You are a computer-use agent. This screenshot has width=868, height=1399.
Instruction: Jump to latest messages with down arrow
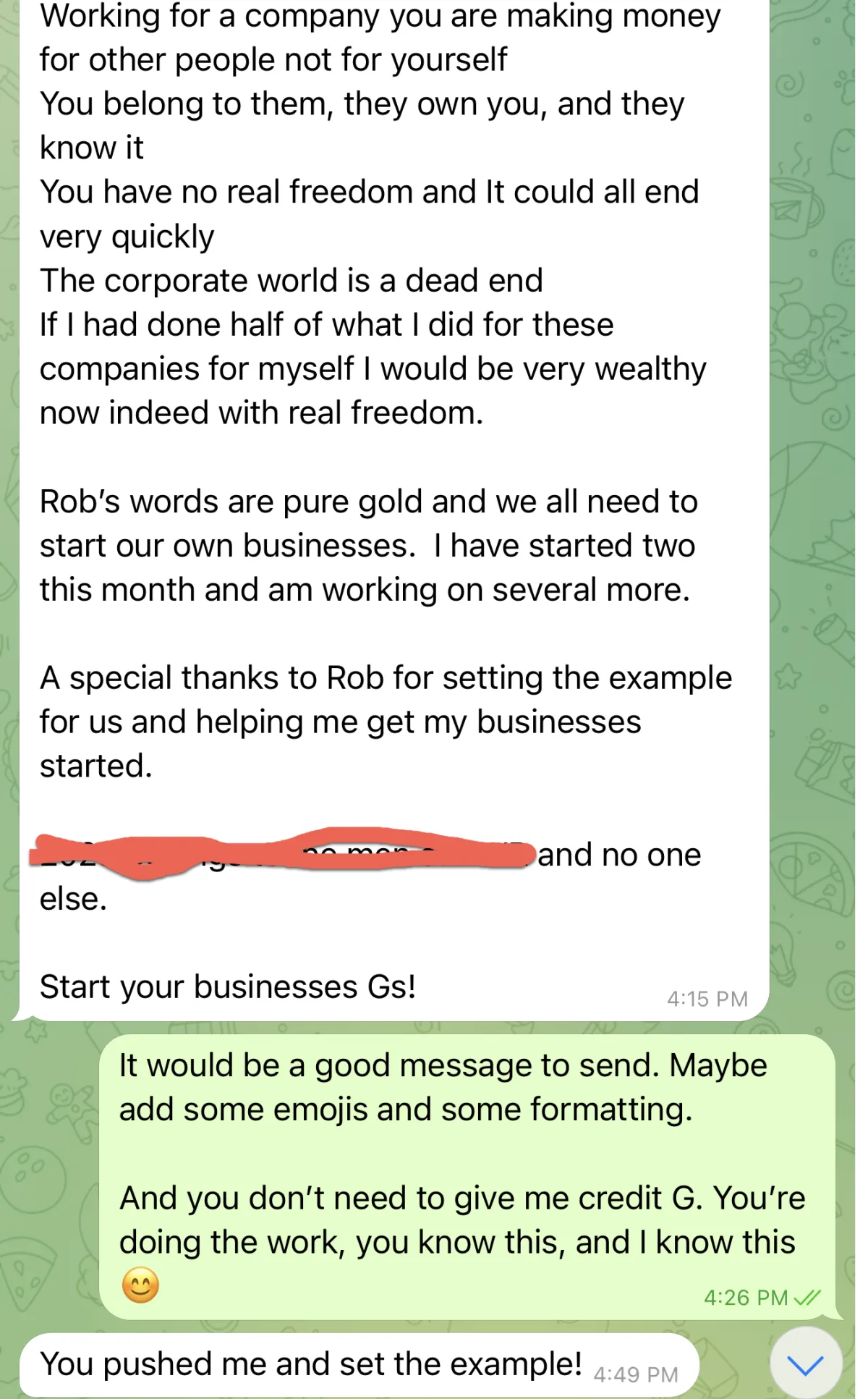point(806,1364)
